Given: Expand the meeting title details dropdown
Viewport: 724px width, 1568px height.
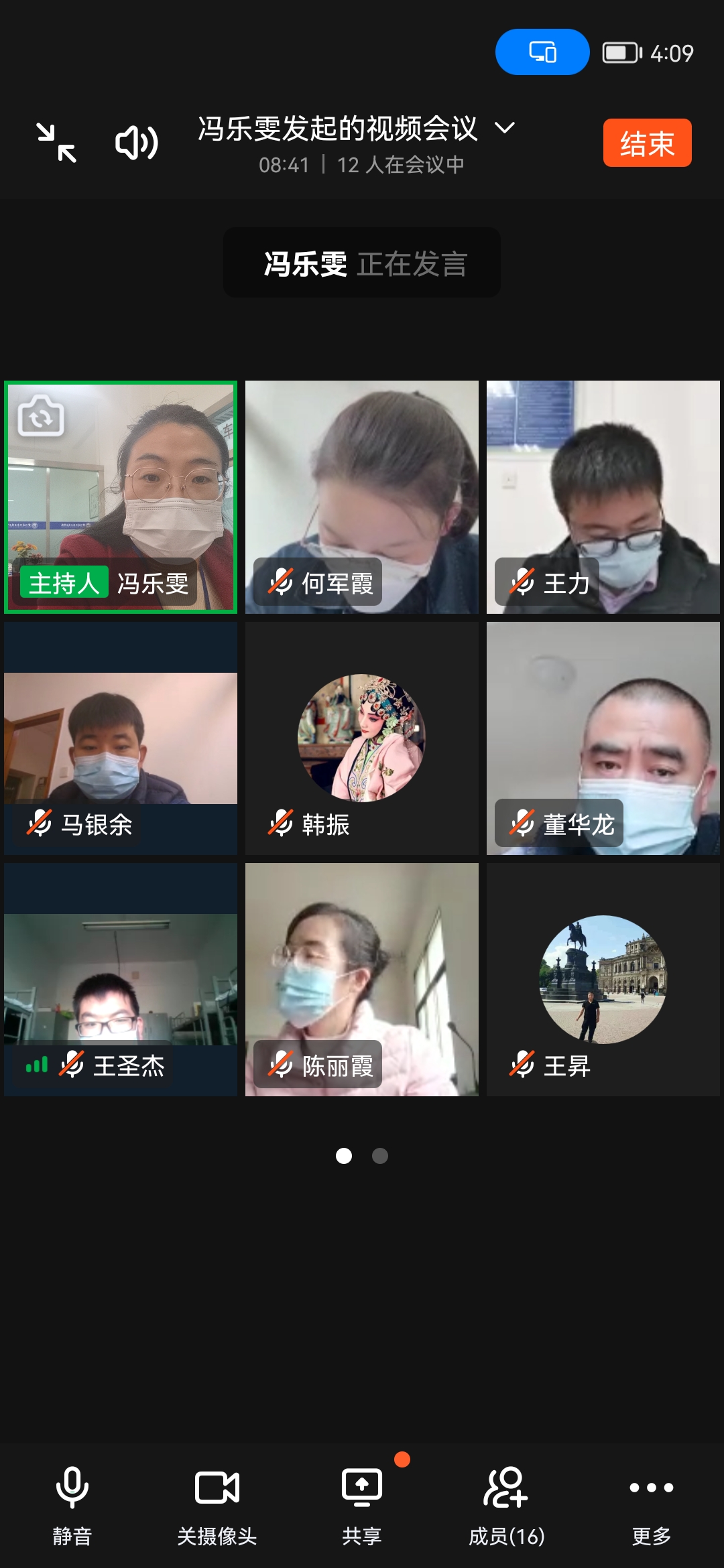Looking at the screenshot, I should (x=504, y=127).
